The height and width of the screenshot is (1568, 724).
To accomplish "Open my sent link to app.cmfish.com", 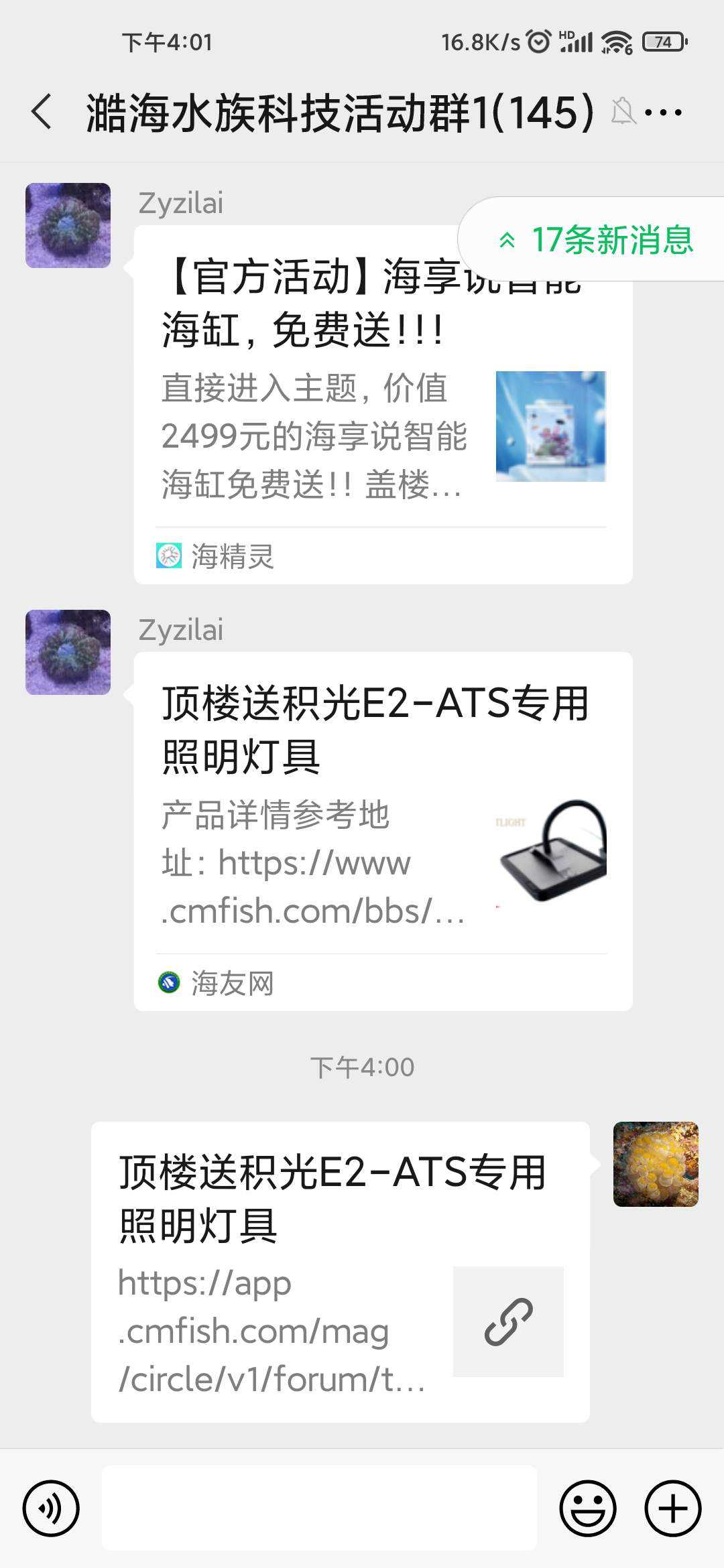I will [x=340, y=1272].
